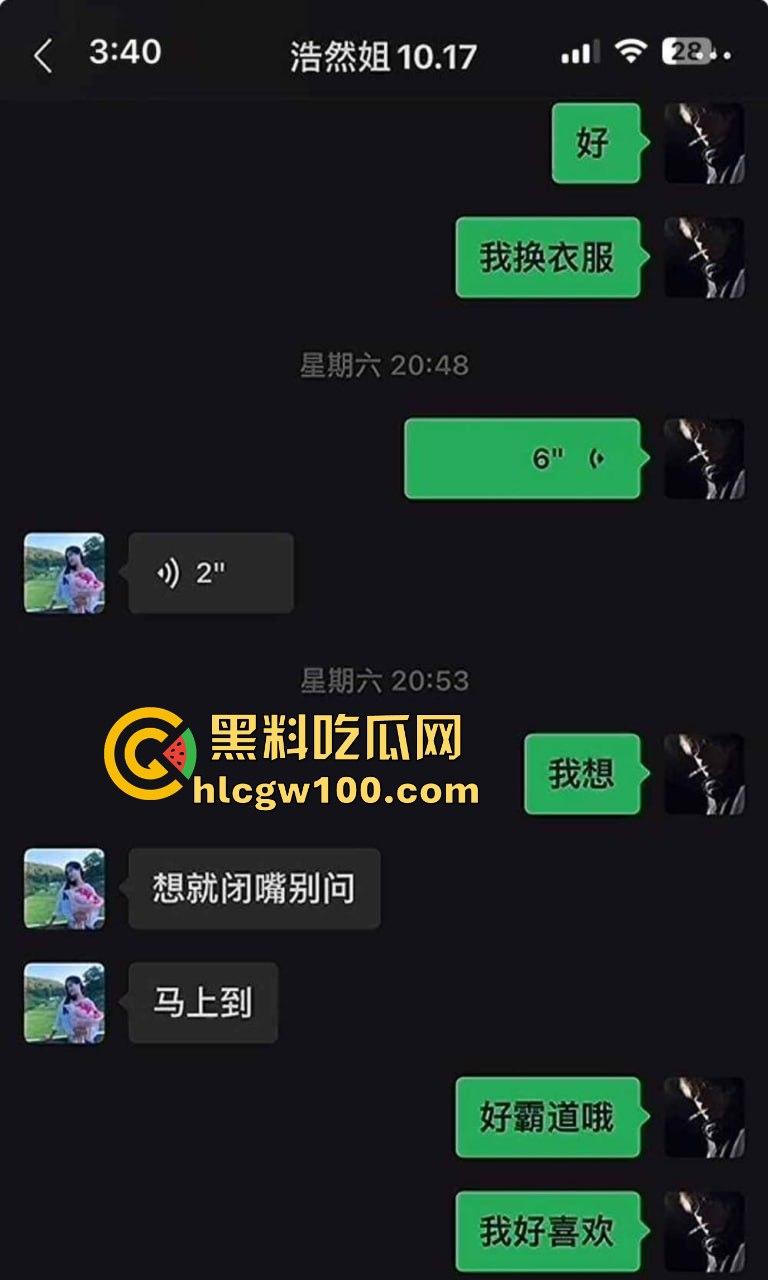This screenshot has height=1280, width=768.
Task: Play the received 2" voice message
Action: 210,571
